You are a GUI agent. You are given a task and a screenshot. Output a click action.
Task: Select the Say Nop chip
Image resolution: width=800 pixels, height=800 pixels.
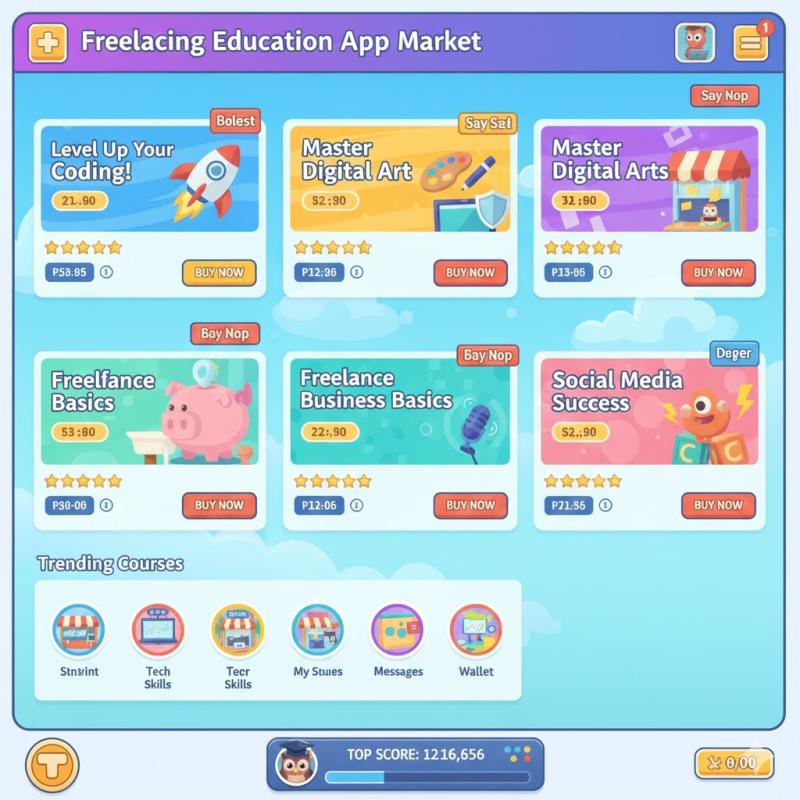click(724, 96)
